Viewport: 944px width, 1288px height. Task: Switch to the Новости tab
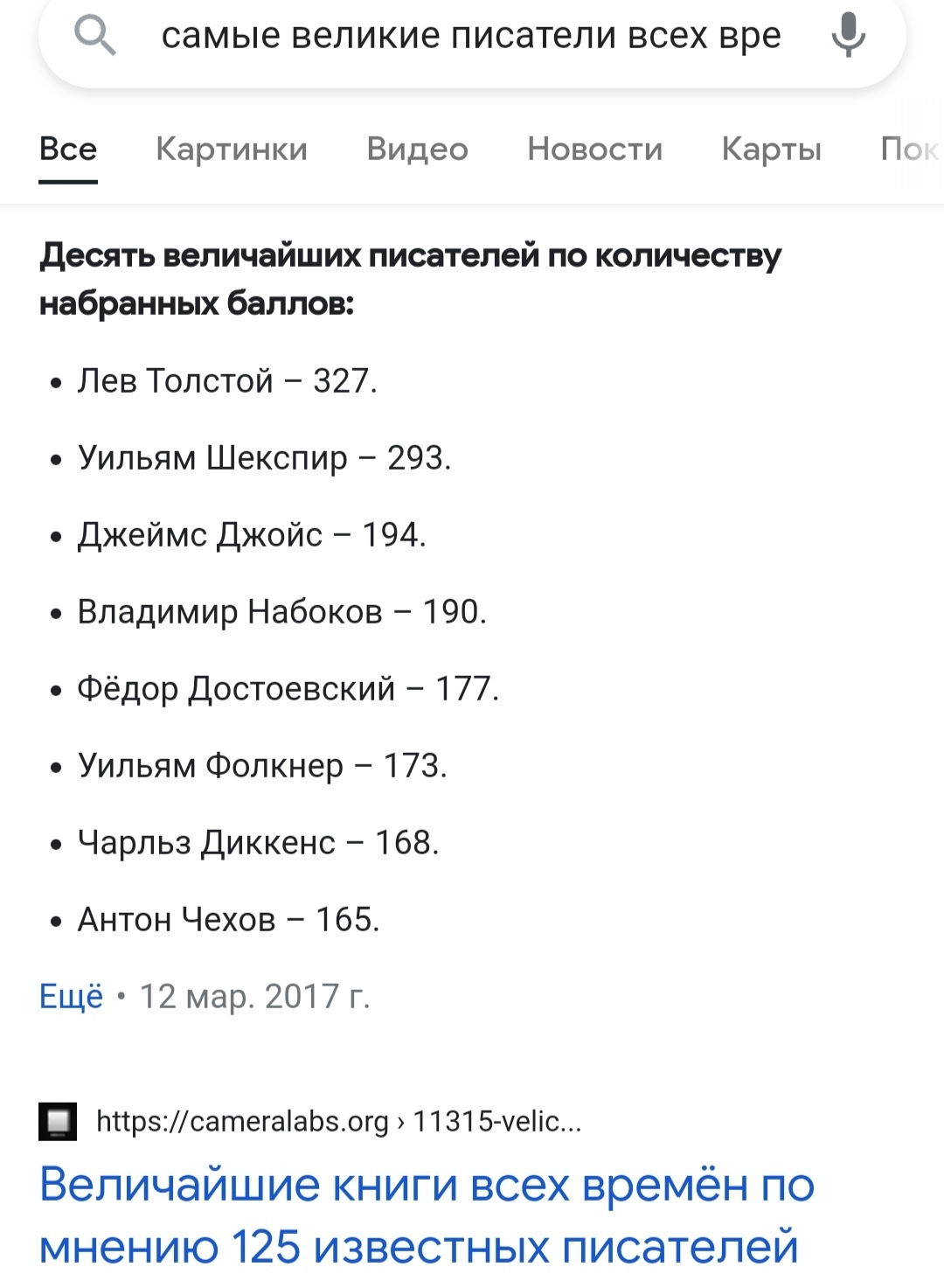(594, 150)
